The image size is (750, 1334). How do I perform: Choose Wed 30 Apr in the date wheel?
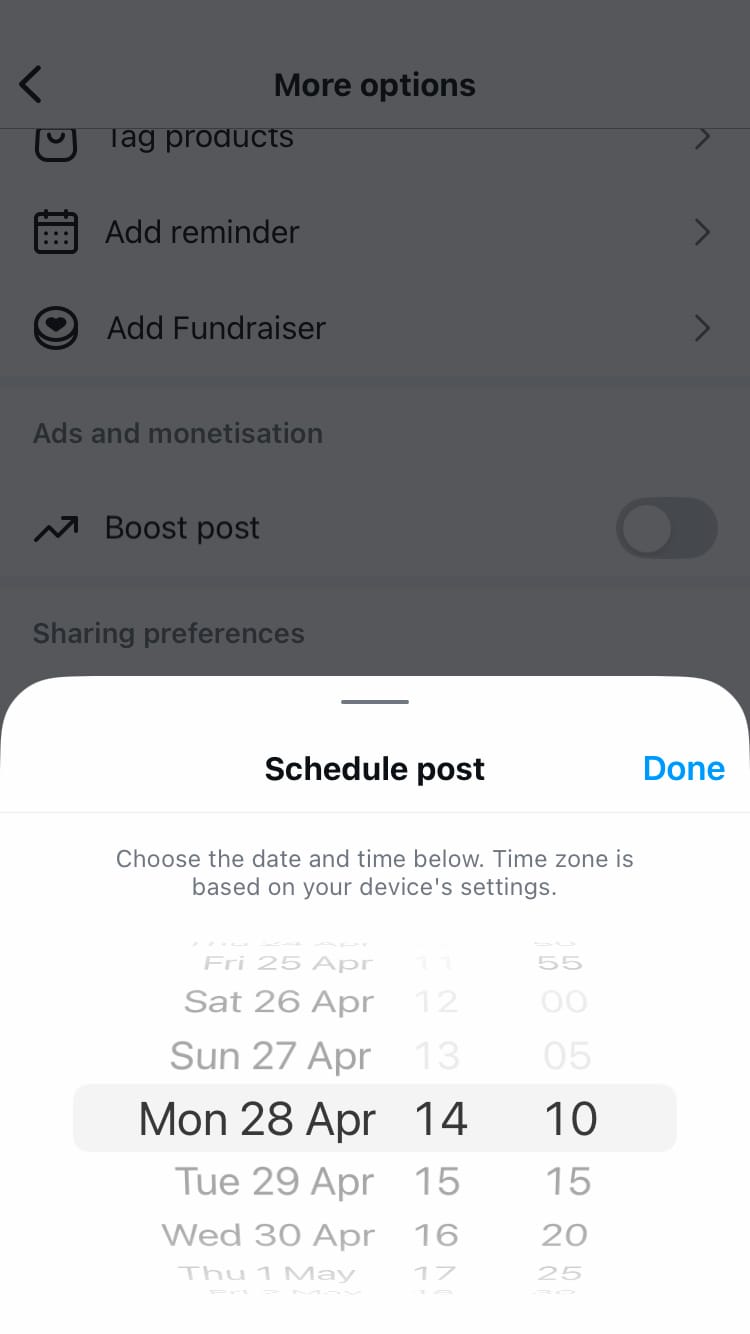(x=268, y=1235)
